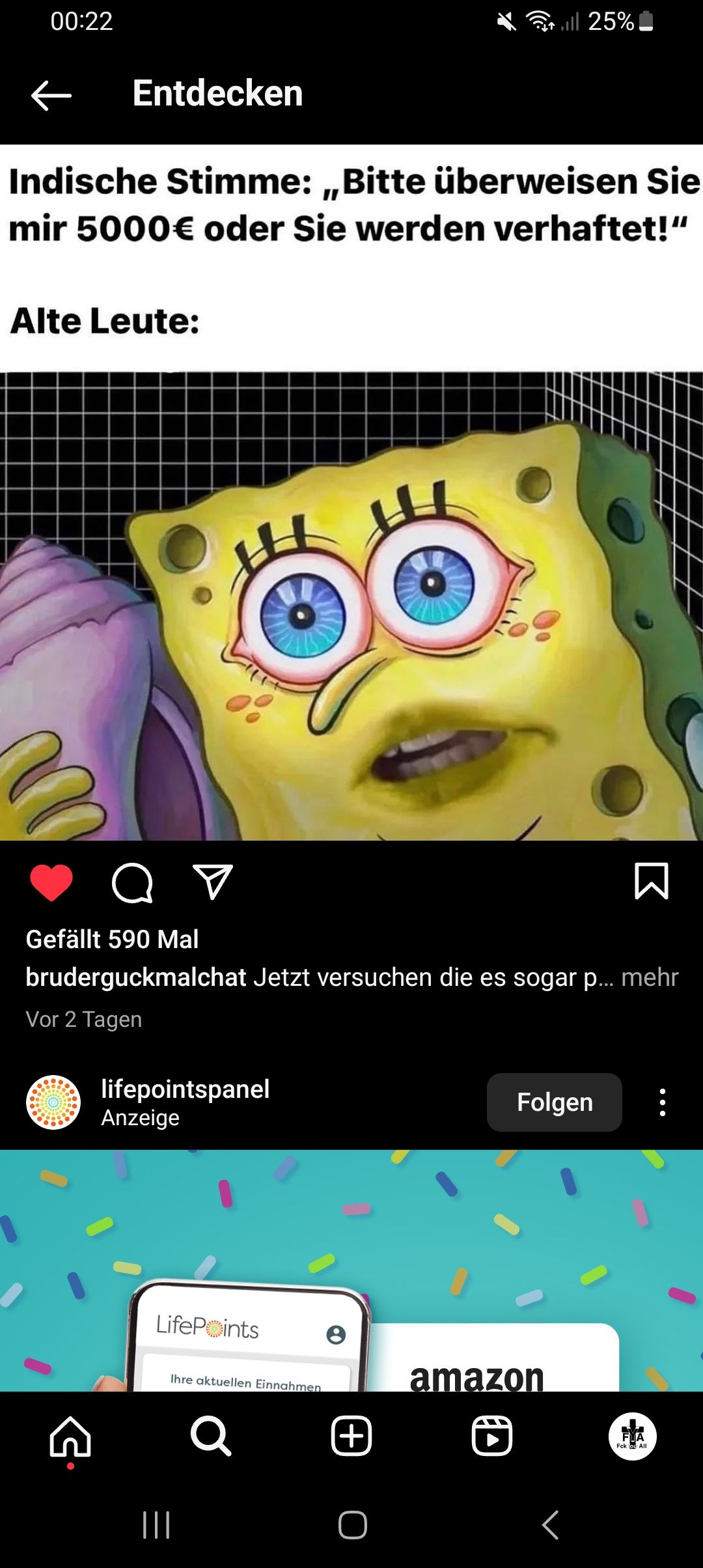Open the lifepointspanel profile name
This screenshot has height=1568, width=703.
pos(185,1089)
